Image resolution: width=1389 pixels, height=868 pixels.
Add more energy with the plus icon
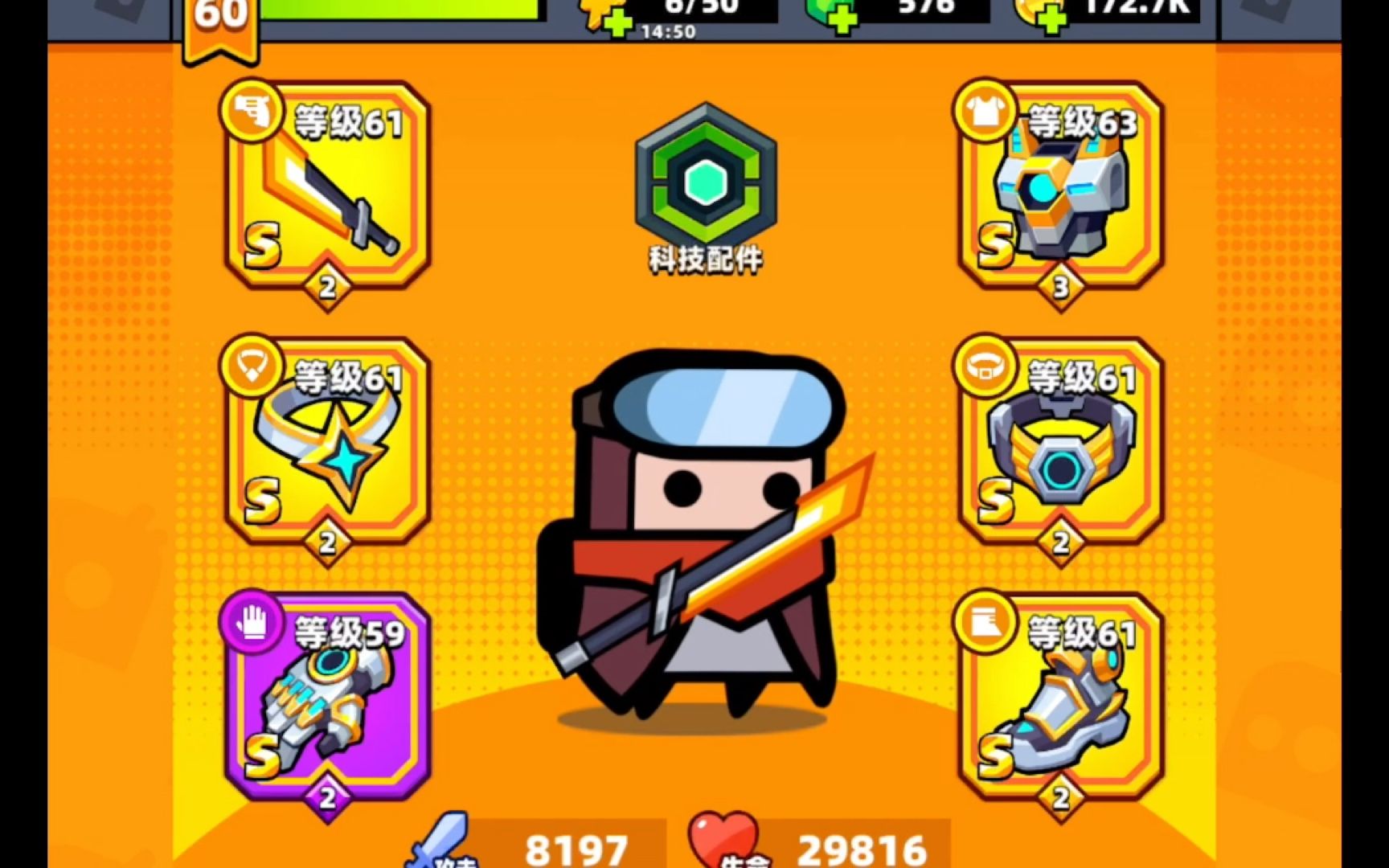[x=617, y=22]
